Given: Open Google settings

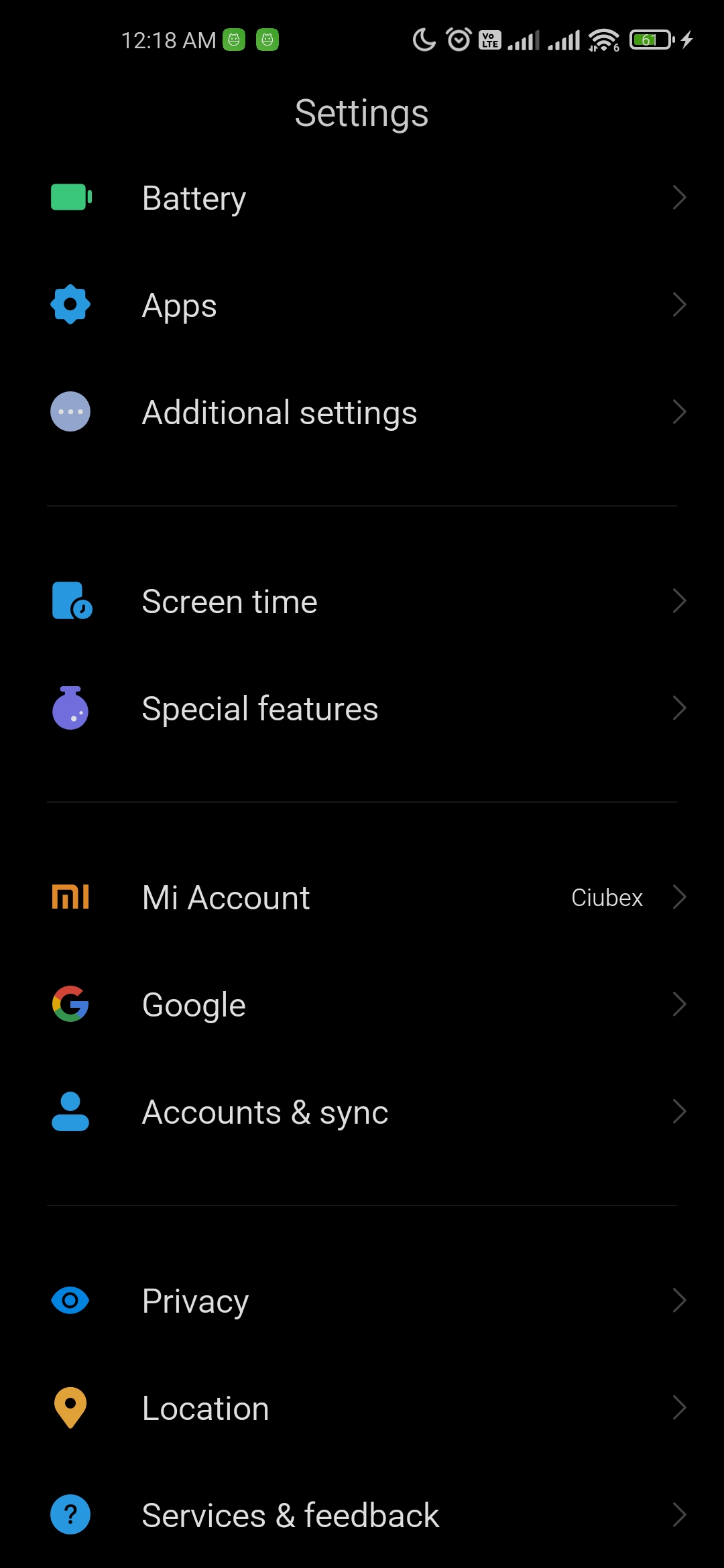Looking at the screenshot, I should 362,1004.
